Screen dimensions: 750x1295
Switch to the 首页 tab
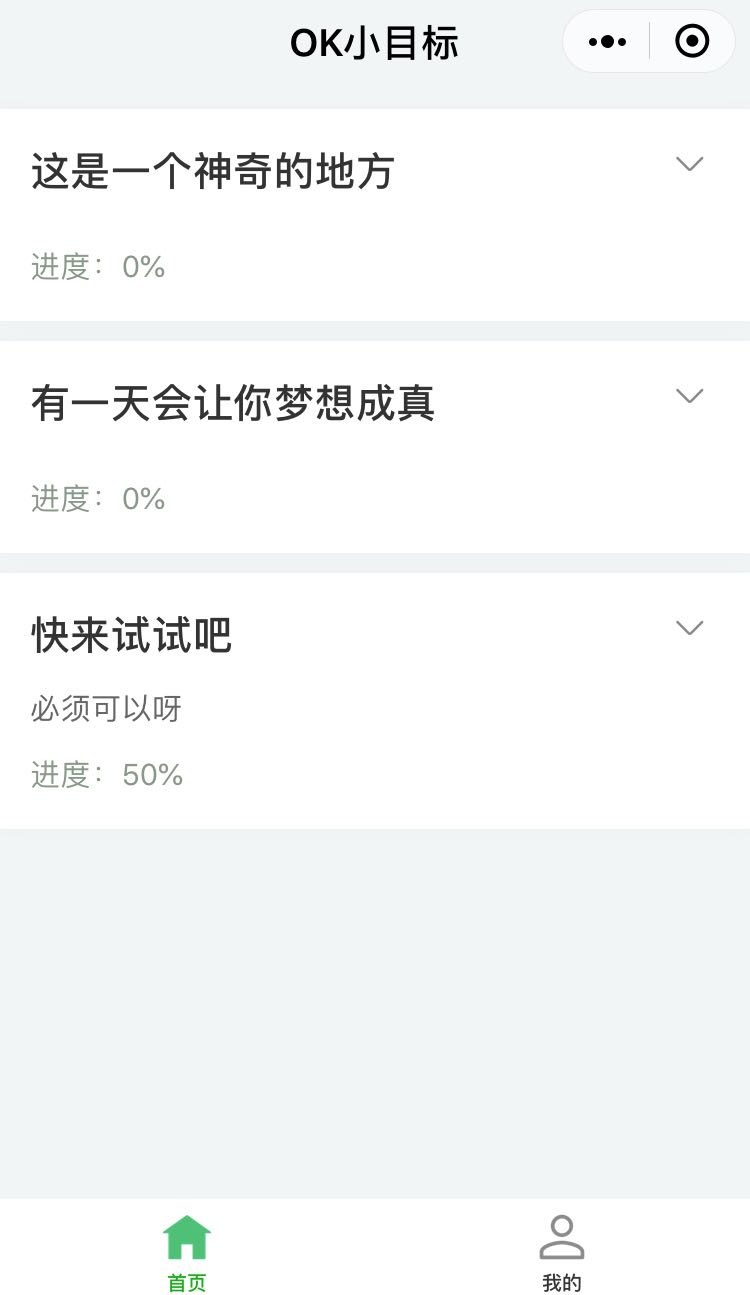[x=187, y=1253]
